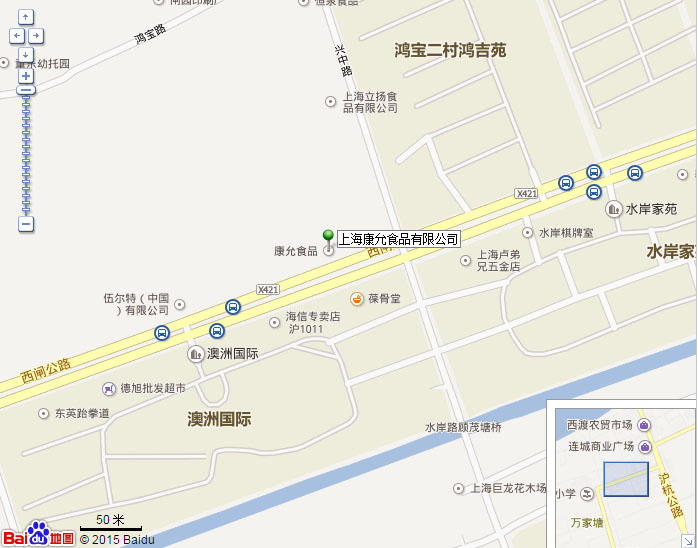Pan the map left with the arrow
698x548 pixels.
16,35
